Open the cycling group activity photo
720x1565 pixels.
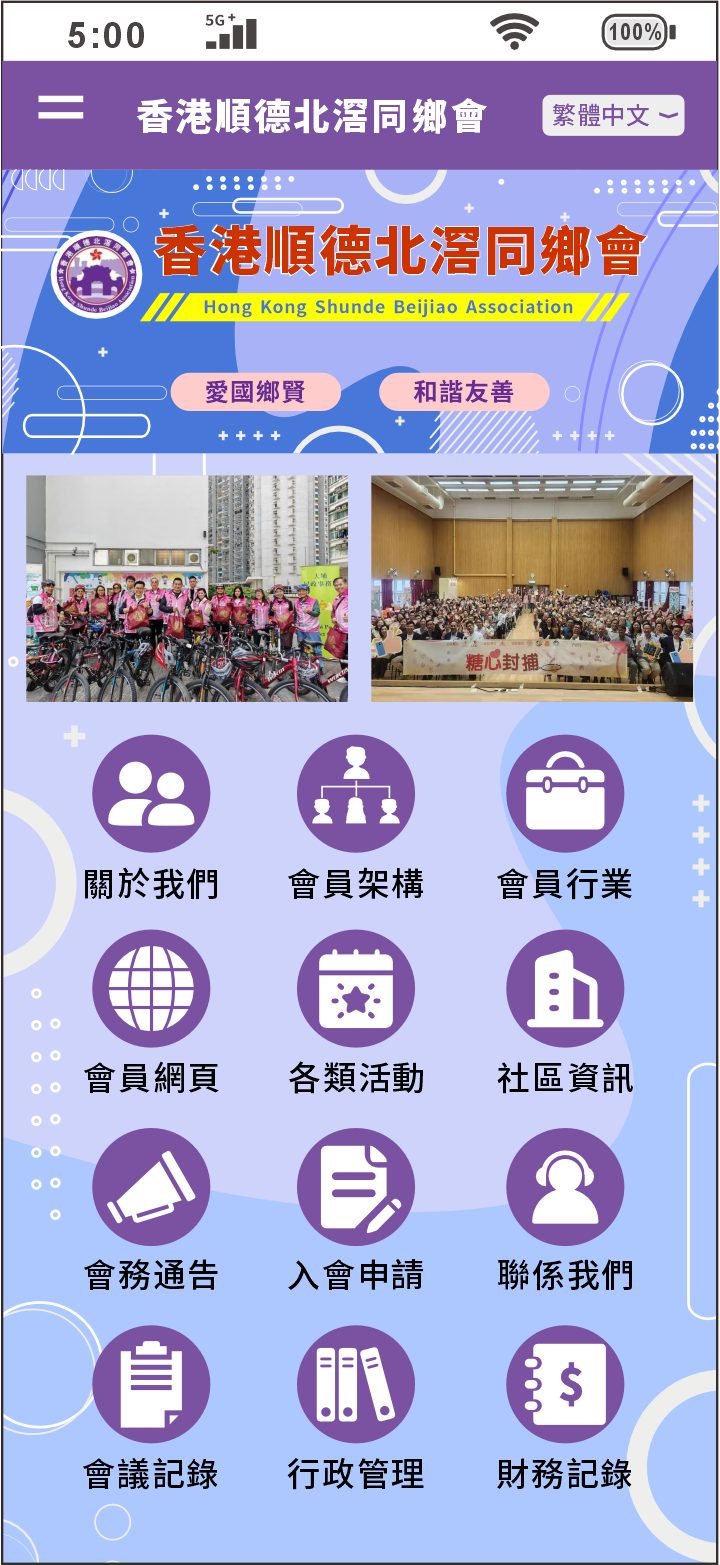point(187,588)
